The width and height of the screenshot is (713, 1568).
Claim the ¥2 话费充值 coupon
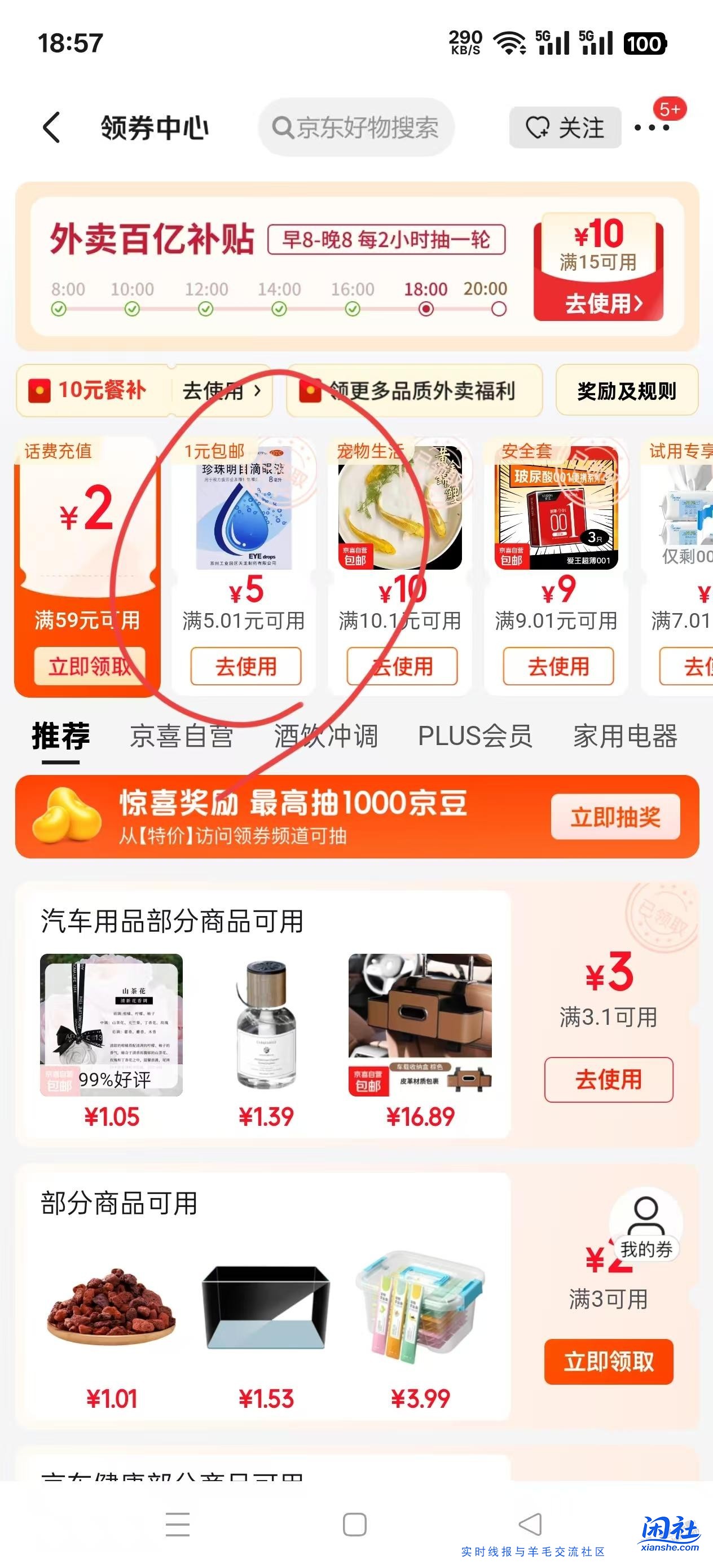tap(90, 666)
